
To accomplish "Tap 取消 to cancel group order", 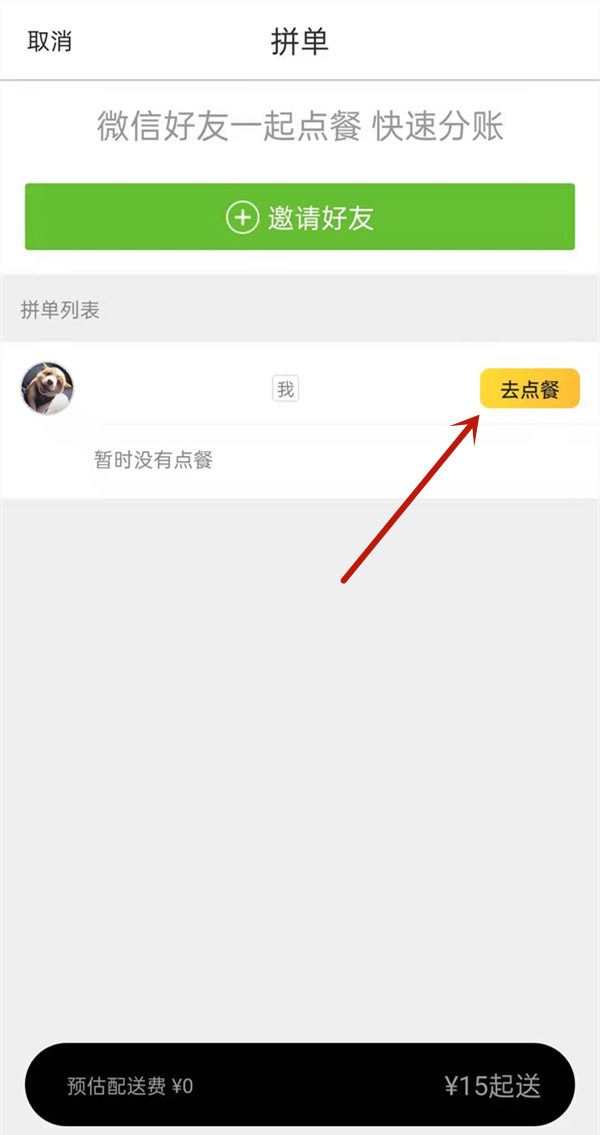I will [x=50, y=42].
